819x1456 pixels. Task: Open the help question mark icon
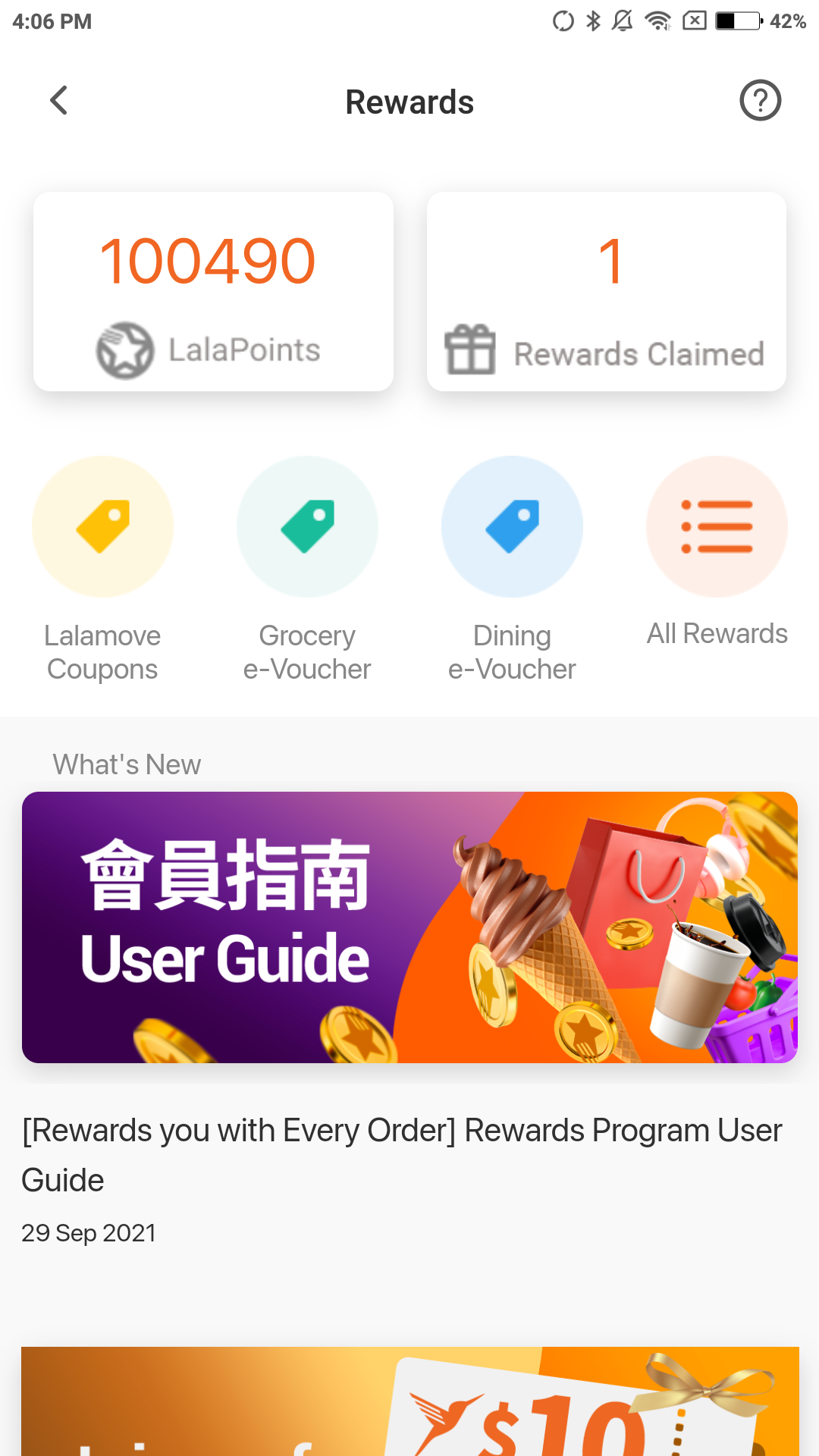(760, 101)
